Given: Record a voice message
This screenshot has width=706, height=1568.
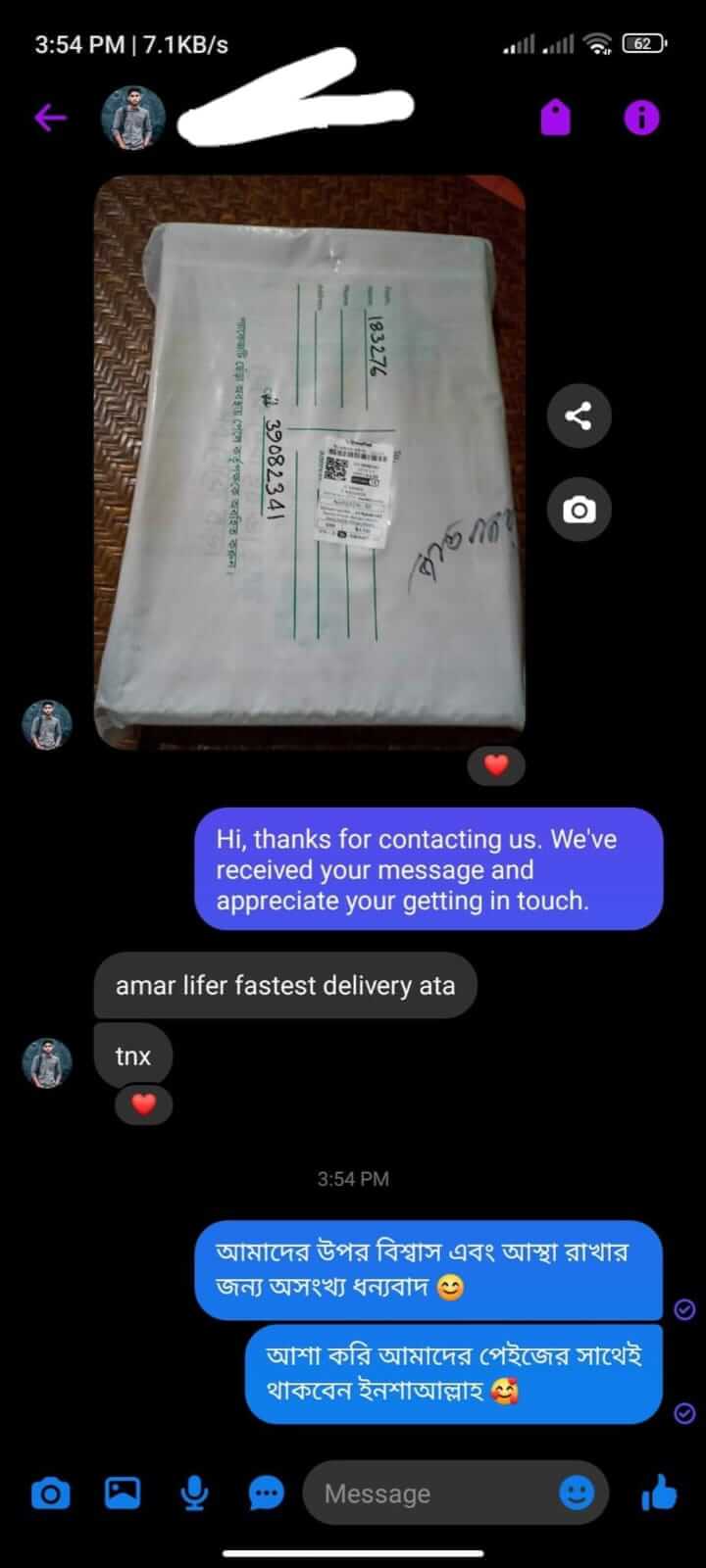Looking at the screenshot, I should [194, 1494].
